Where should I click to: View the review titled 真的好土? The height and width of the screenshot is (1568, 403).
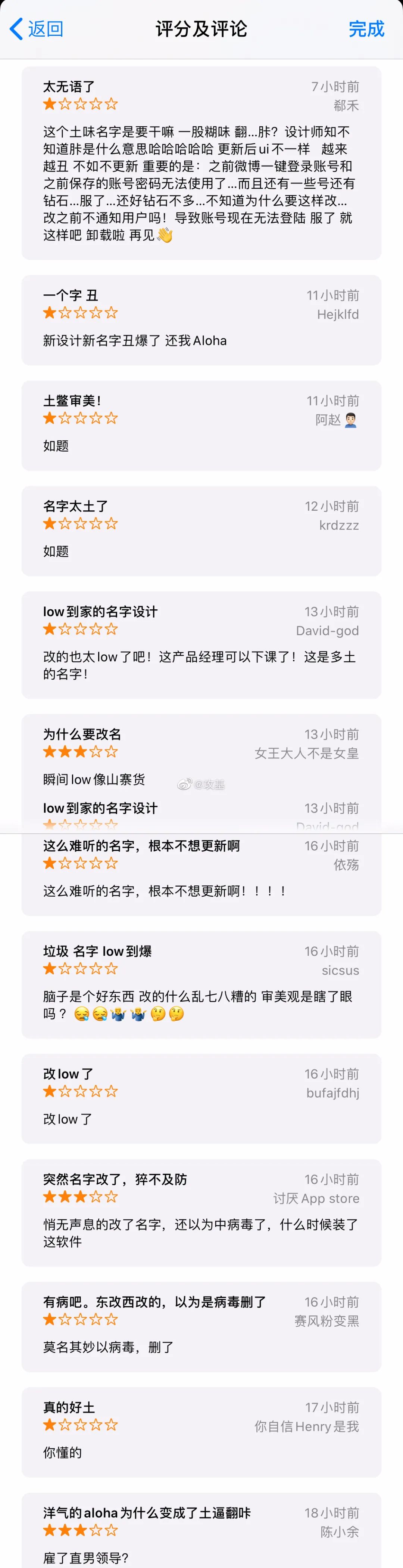pos(201,1431)
